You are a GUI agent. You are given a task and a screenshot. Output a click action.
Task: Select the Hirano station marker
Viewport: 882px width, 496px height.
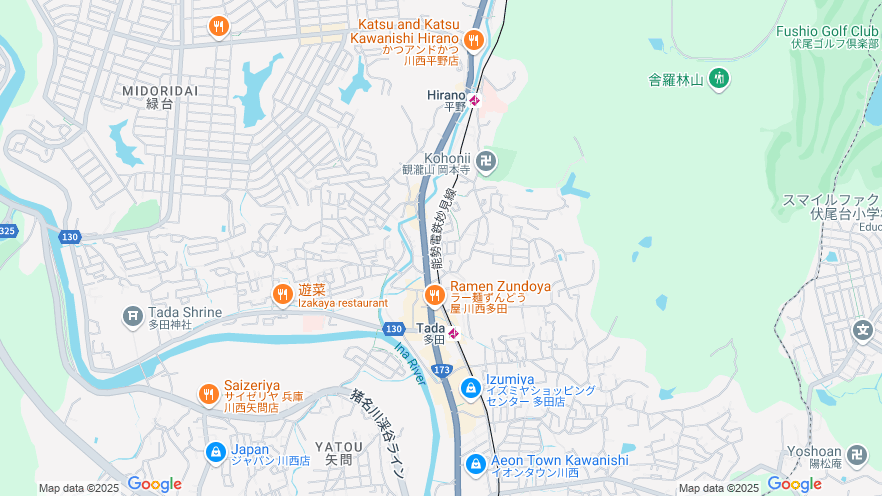[x=475, y=100]
